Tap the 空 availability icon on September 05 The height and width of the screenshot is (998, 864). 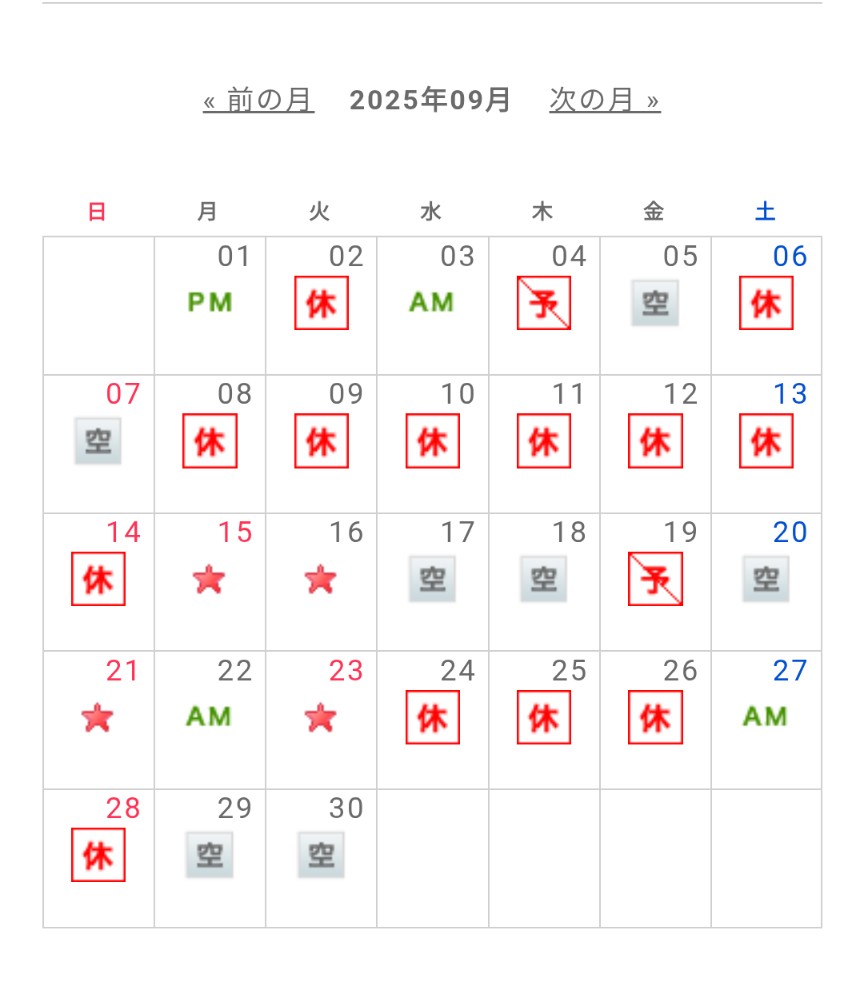click(x=655, y=303)
